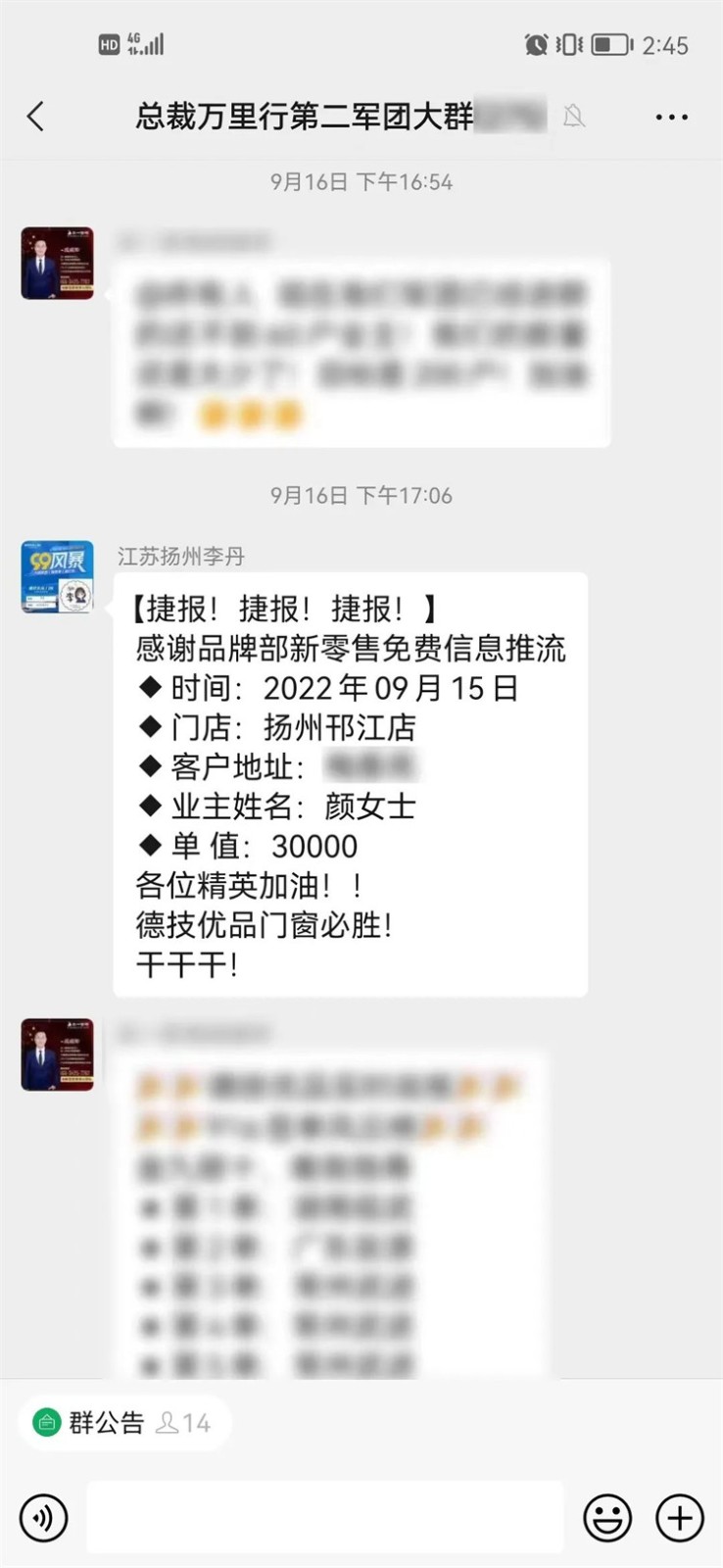Focus the message text field
The width and height of the screenshot is (723, 1568).
[x=325, y=1517]
